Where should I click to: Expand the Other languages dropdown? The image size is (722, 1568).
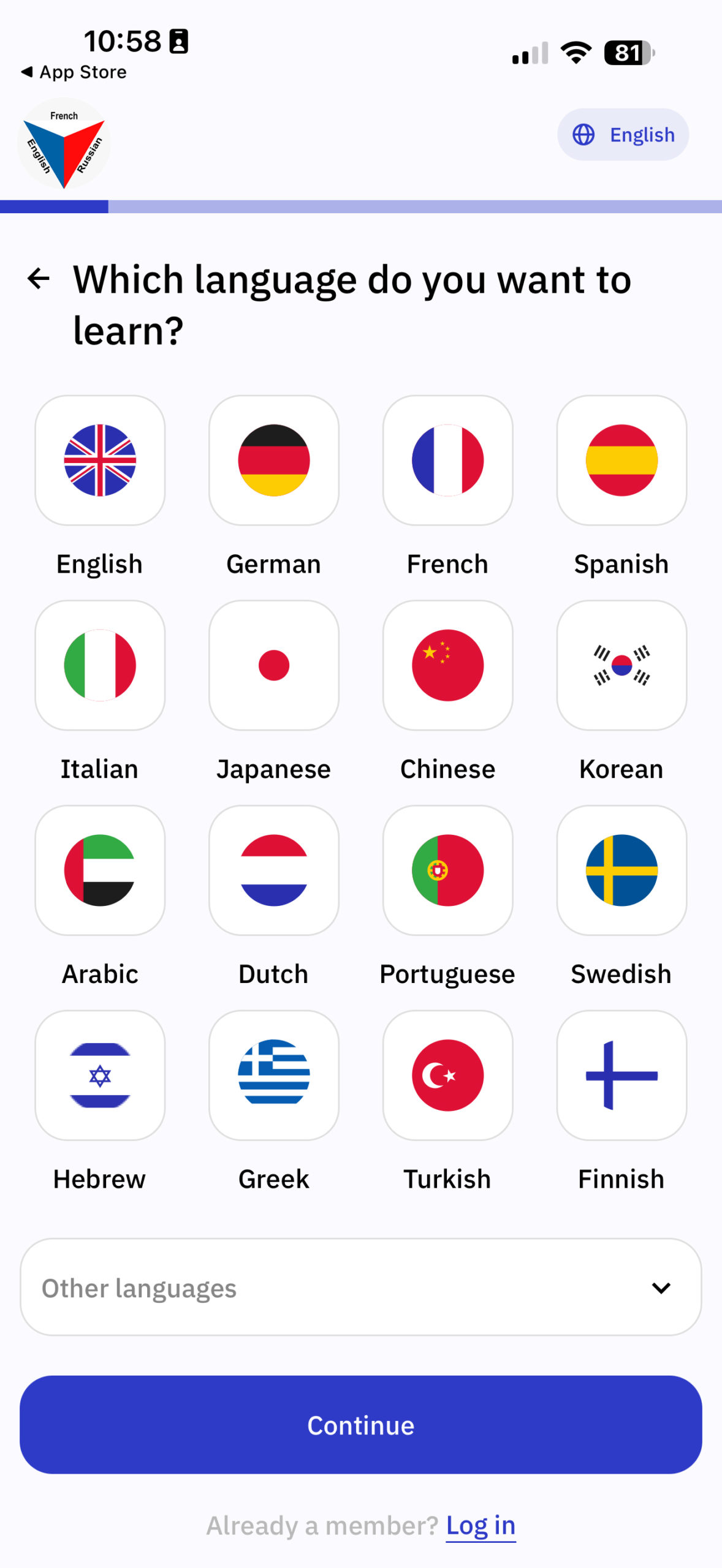point(360,1287)
